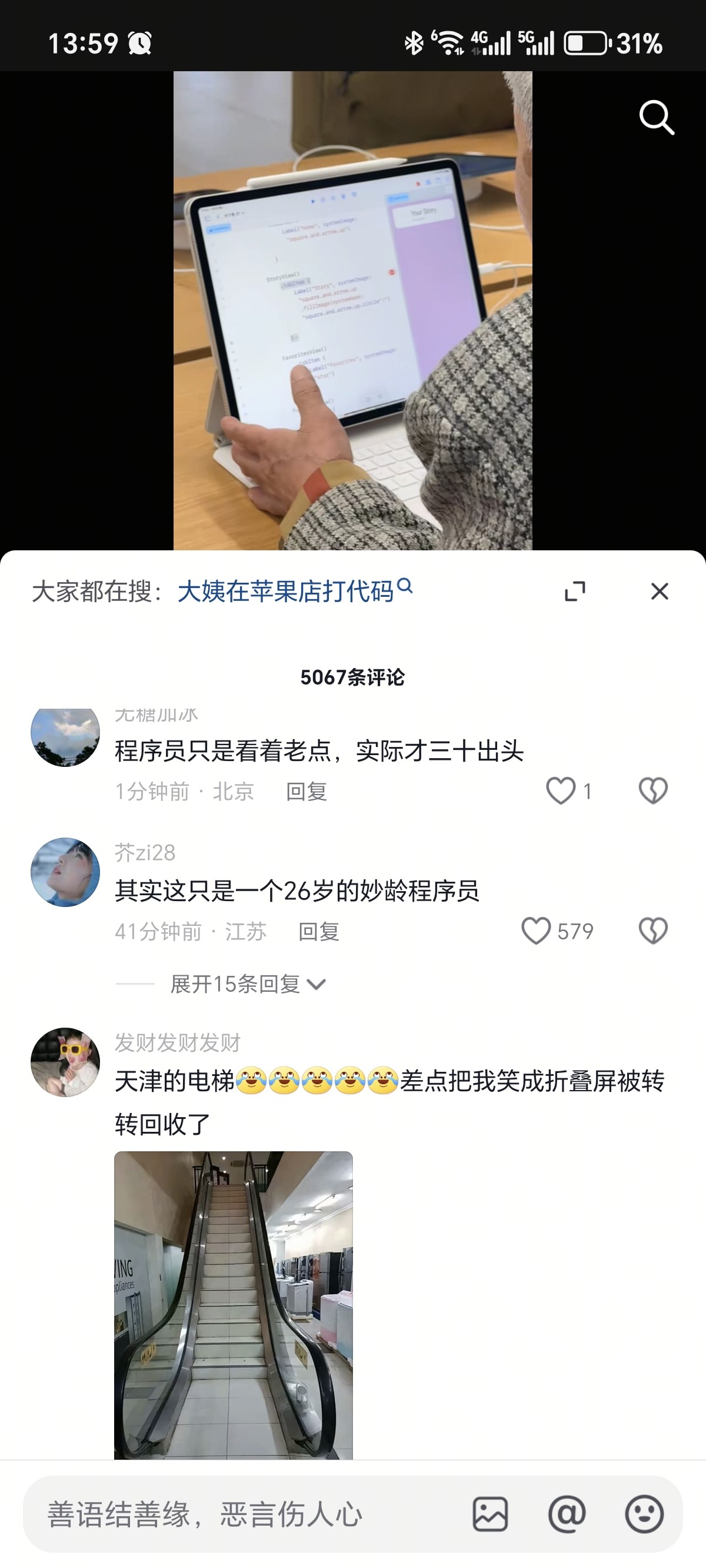The width and height of the screenshot is (706, 1568).
Task: Reply to the comment from 北京
Action: click(307, 791)
